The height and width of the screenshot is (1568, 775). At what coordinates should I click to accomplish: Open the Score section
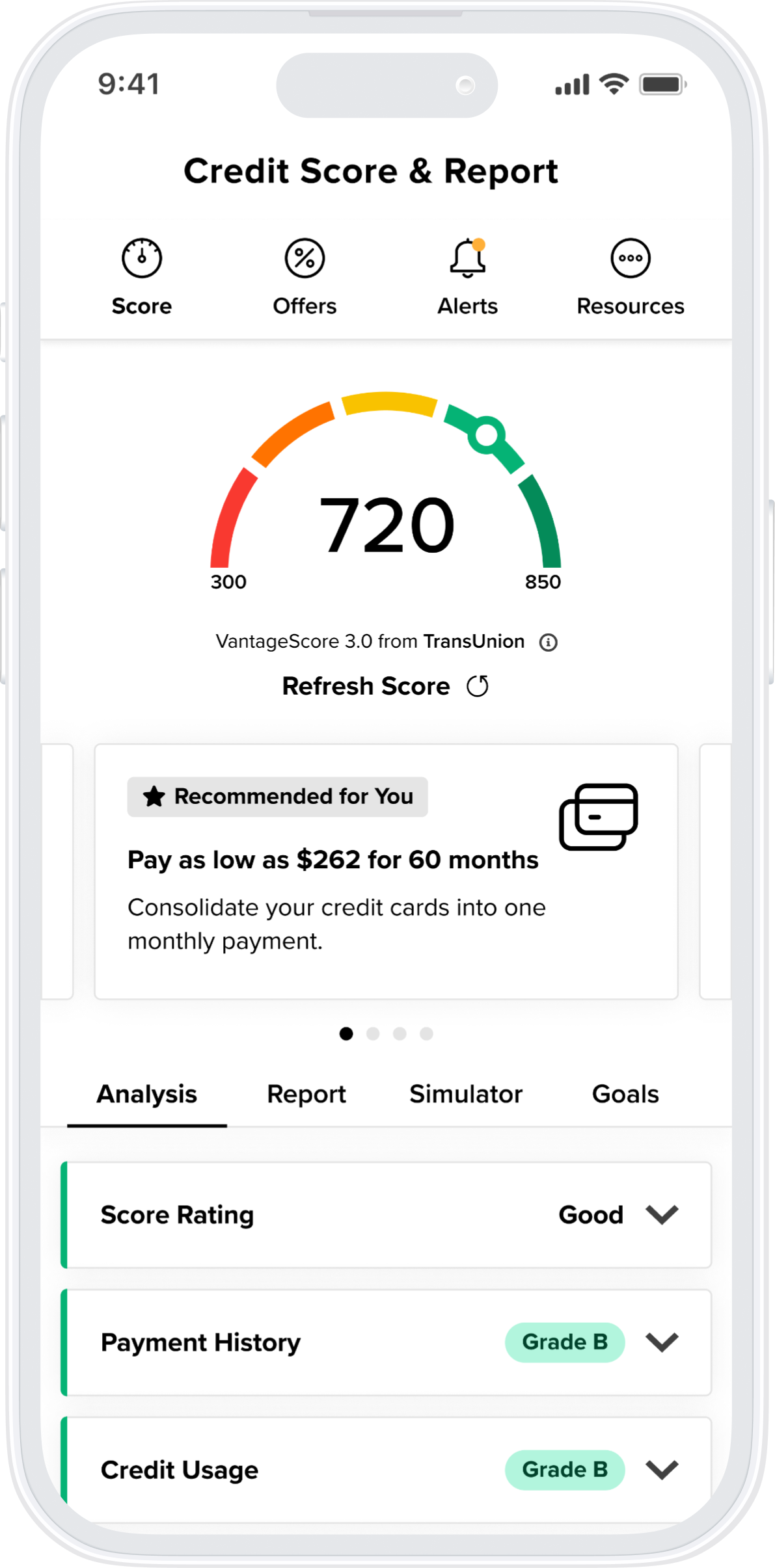click(x=142, y=276)
